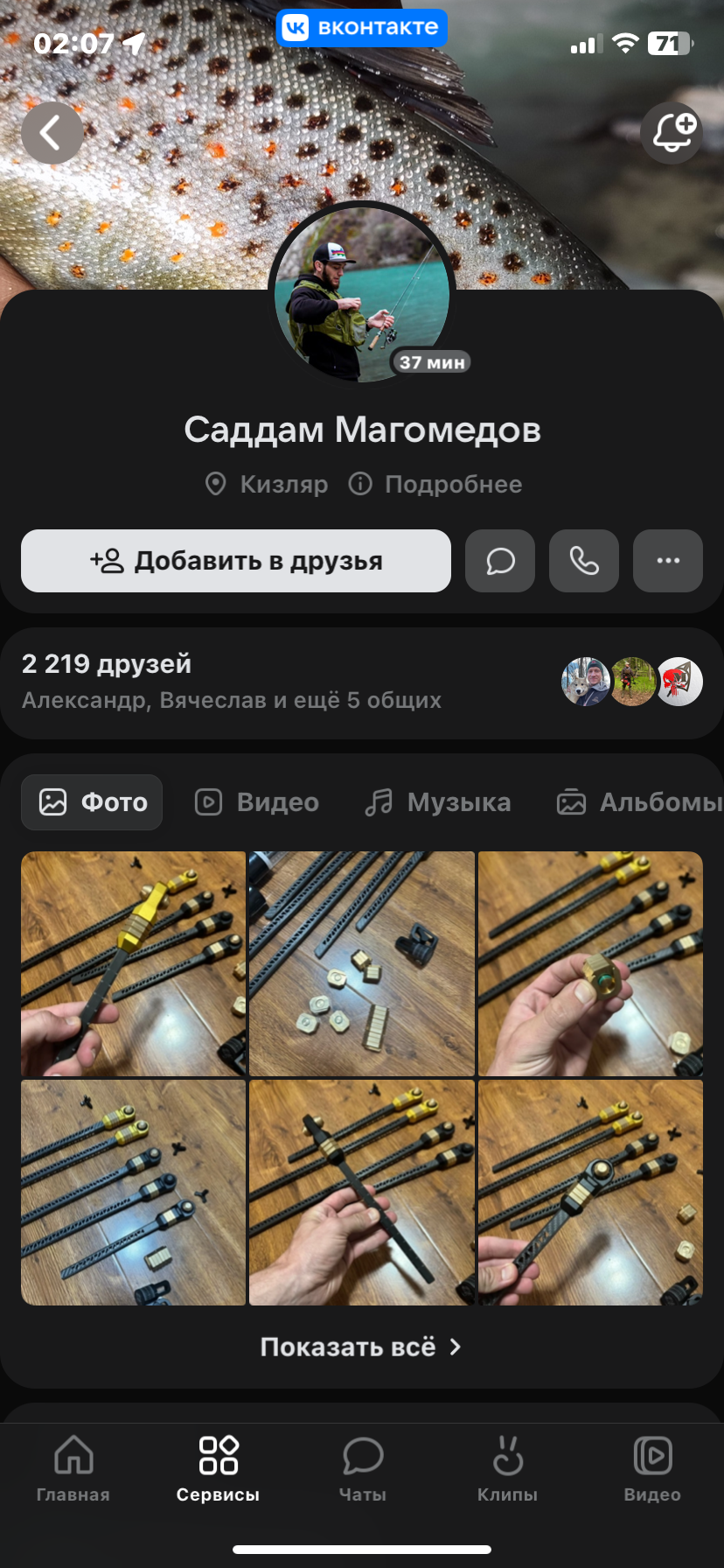This screenshot has height=1568, width=724.
Task: Open the Видео bottom navigation tab
Action: coord(652,1470)
